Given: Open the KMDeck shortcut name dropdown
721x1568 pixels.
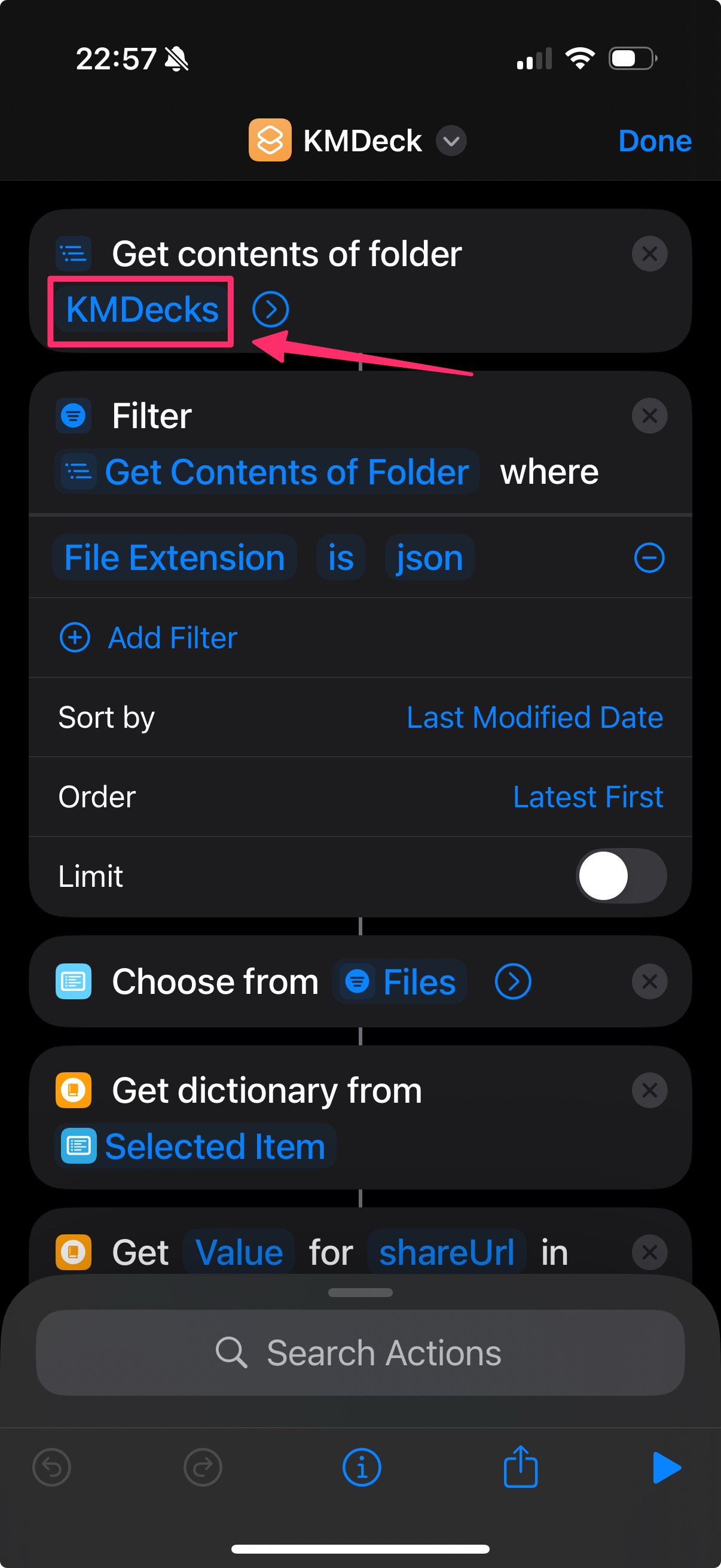Looking at the screenshot, I should (451, 141).
